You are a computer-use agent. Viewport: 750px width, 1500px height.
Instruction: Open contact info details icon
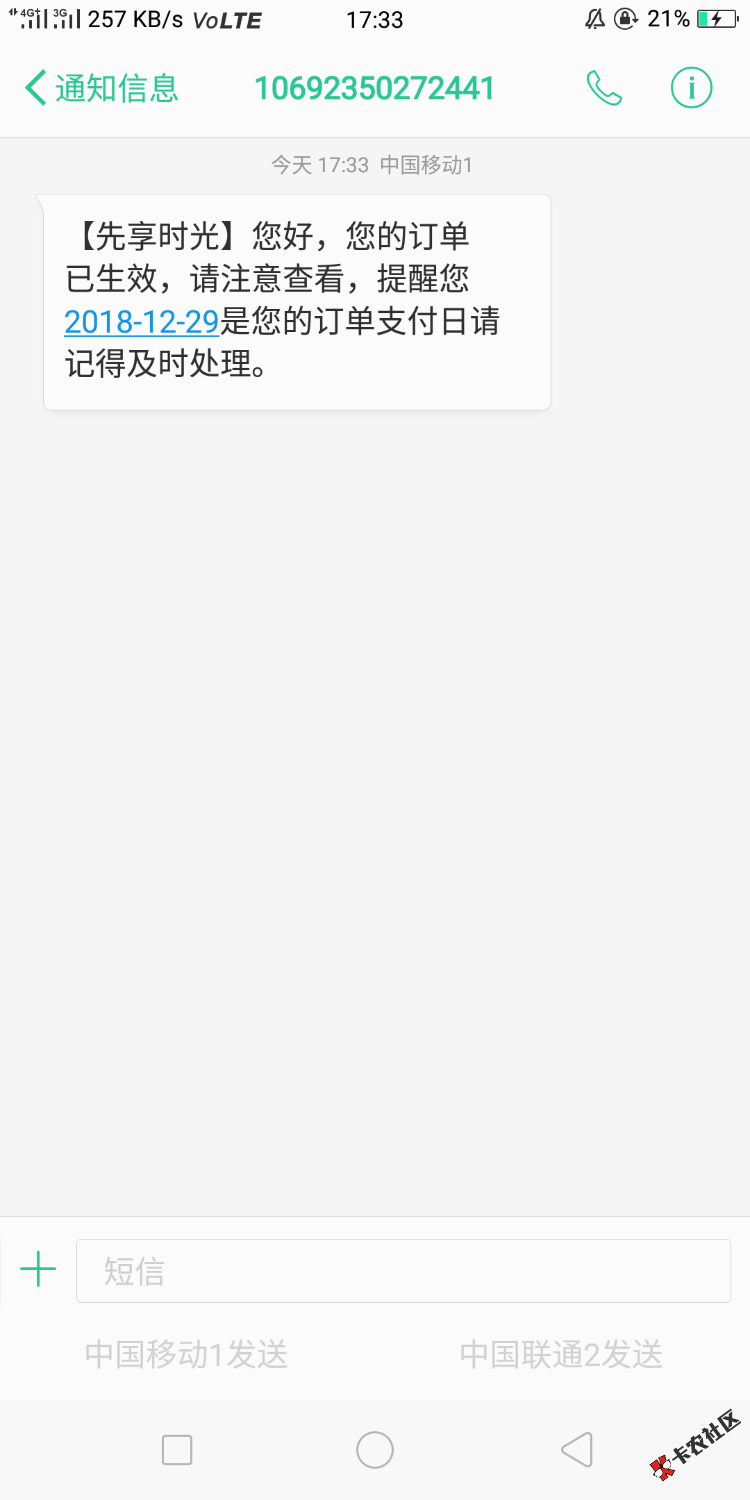690,88
